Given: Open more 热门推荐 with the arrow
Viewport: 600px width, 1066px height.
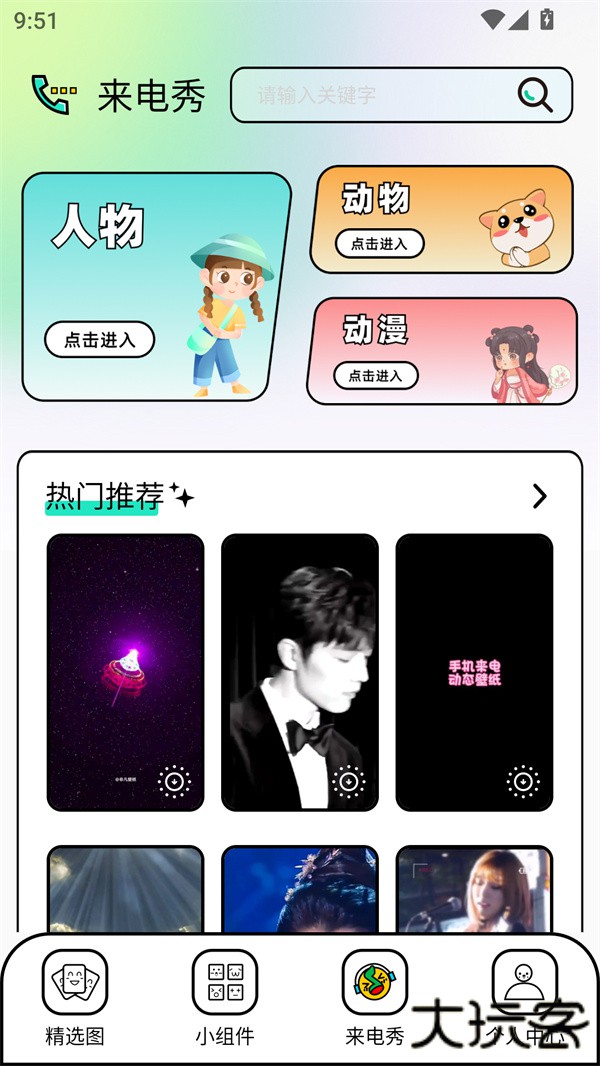Looking at the screenshot, I should coord(539,496).
